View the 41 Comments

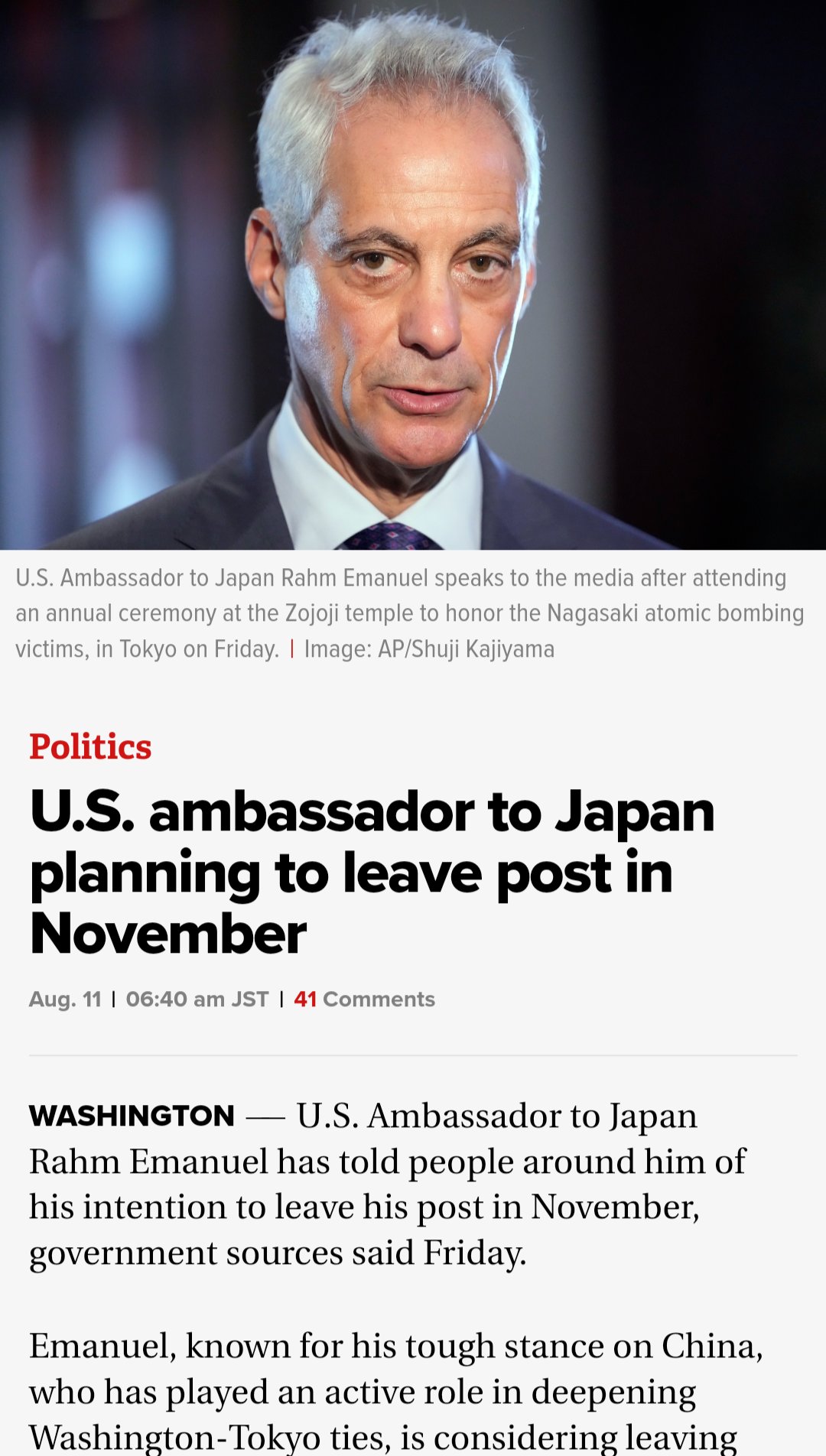[364, 999]
